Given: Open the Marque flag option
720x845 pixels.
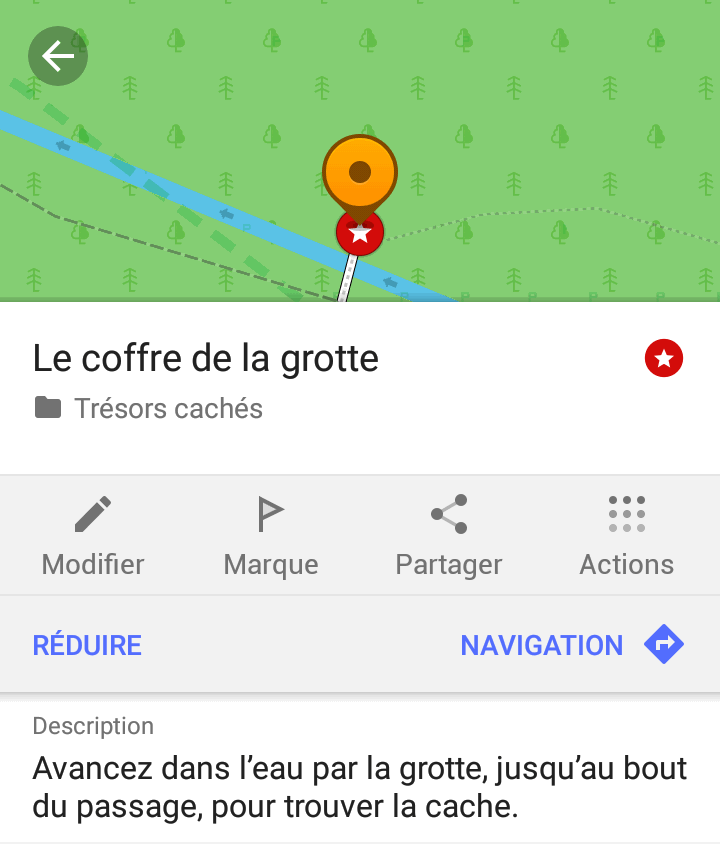Looking at the screenshot, I should pyautogui.click(x=271, y=536).
